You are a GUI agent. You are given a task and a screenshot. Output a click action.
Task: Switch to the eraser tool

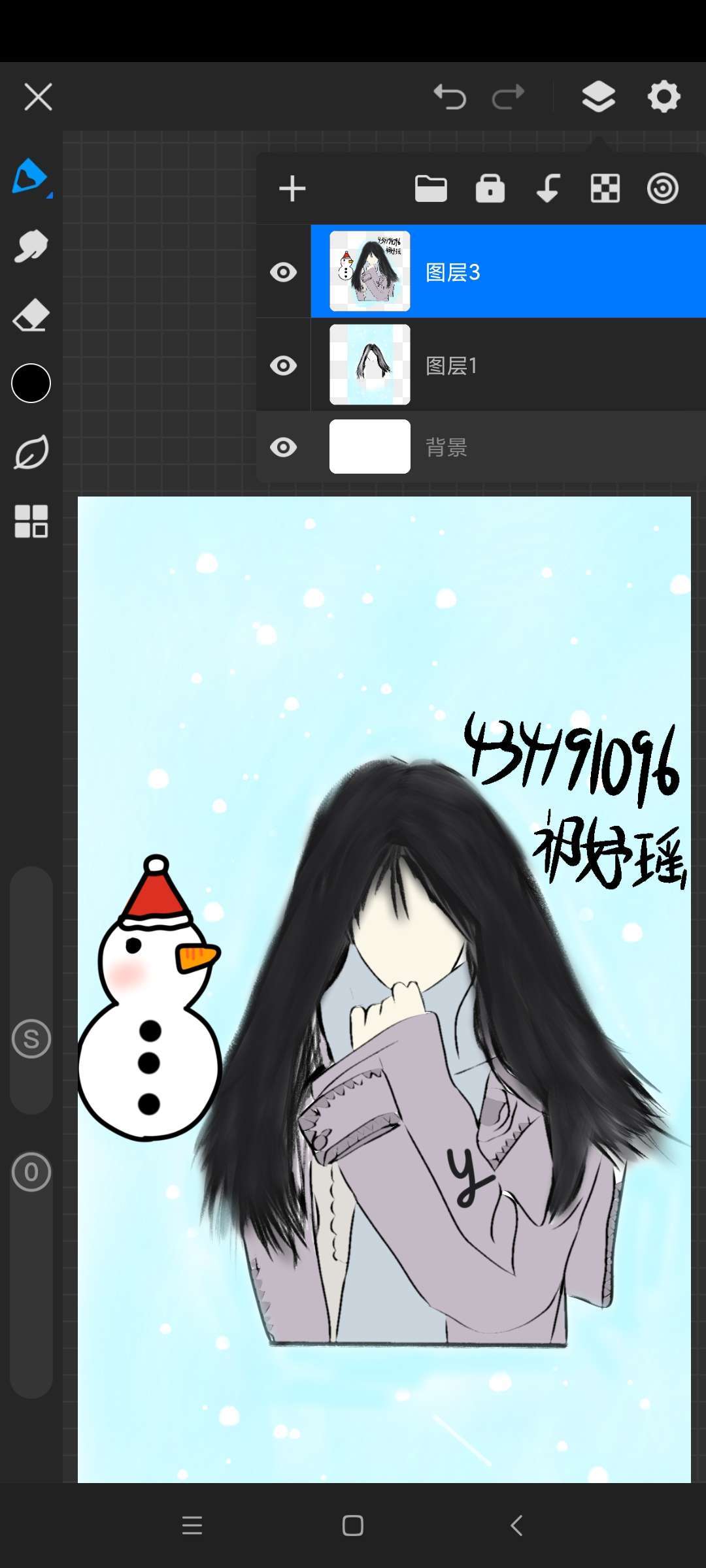click(31, 316)
